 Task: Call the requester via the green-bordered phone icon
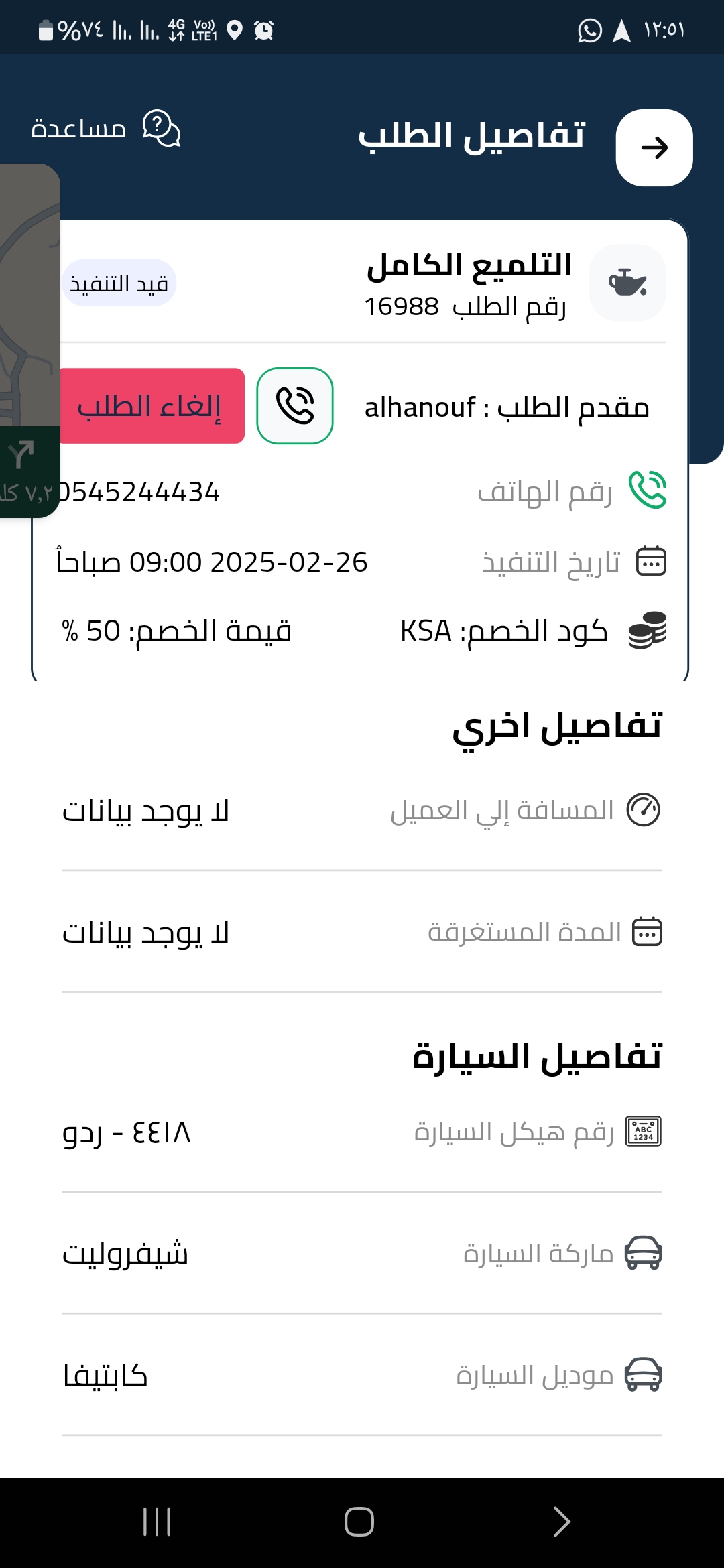[x=295, y=405]
